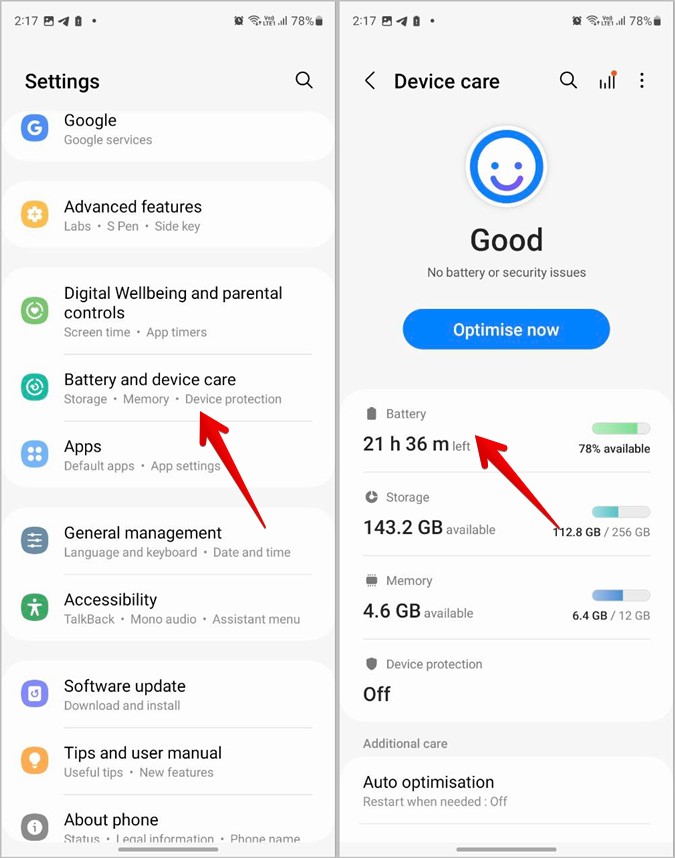The height and width of the screenshot is (858, 675).
Task: Open About phone
Action: (167, 826)
